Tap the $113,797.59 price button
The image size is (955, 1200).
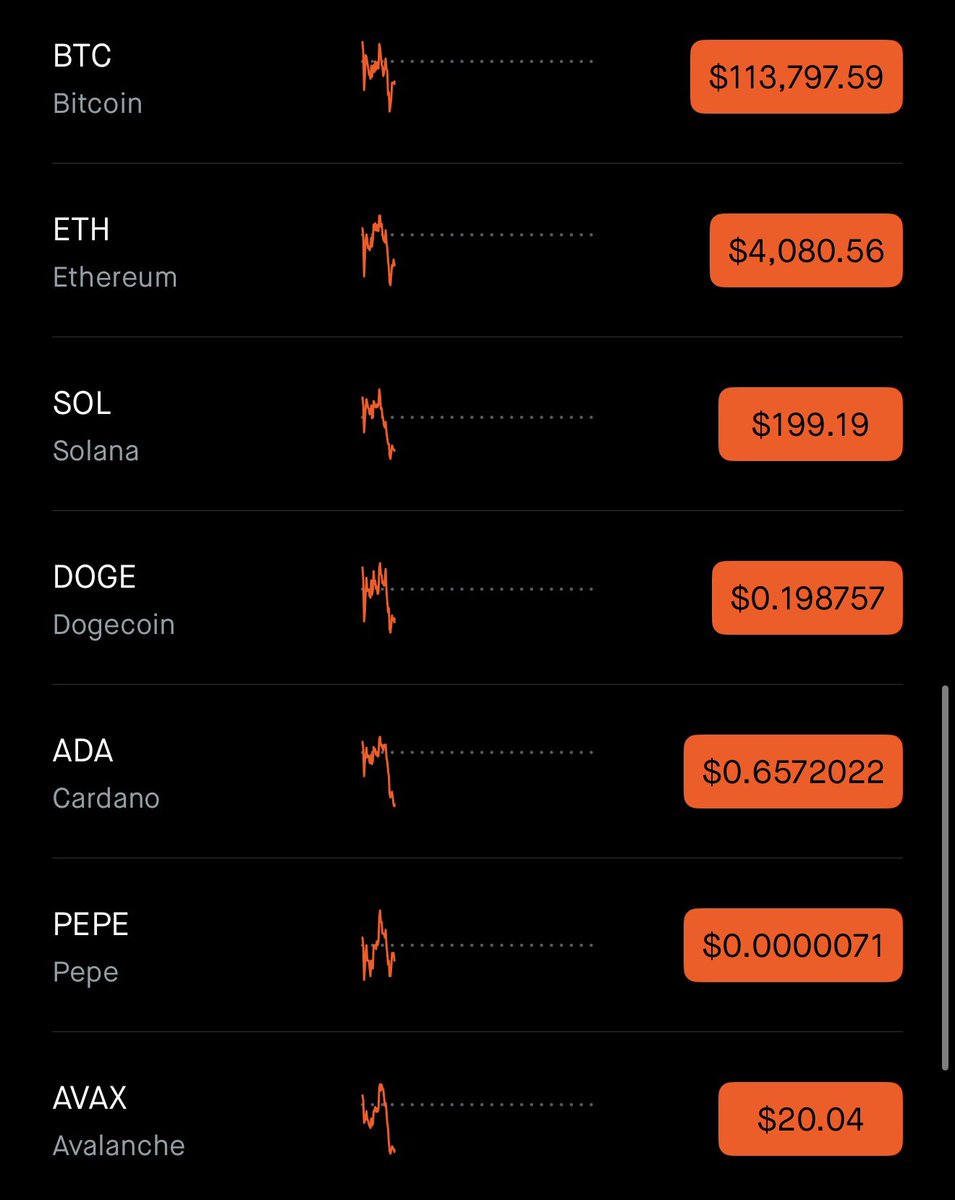point(796,77)
